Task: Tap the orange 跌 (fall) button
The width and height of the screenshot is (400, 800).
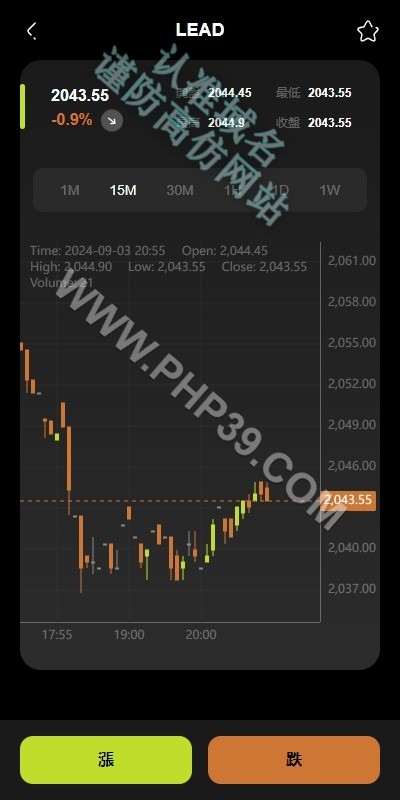Action: click(x=294, y=760)
